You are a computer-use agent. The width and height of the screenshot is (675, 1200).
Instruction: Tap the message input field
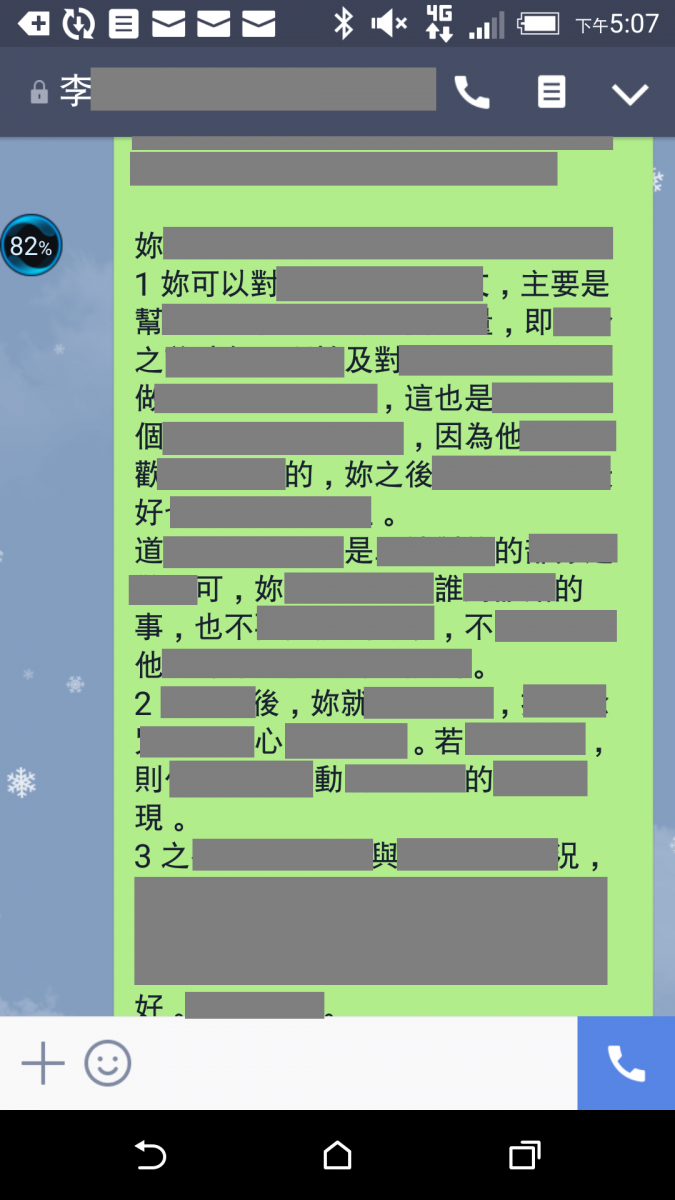(350, 1063)
